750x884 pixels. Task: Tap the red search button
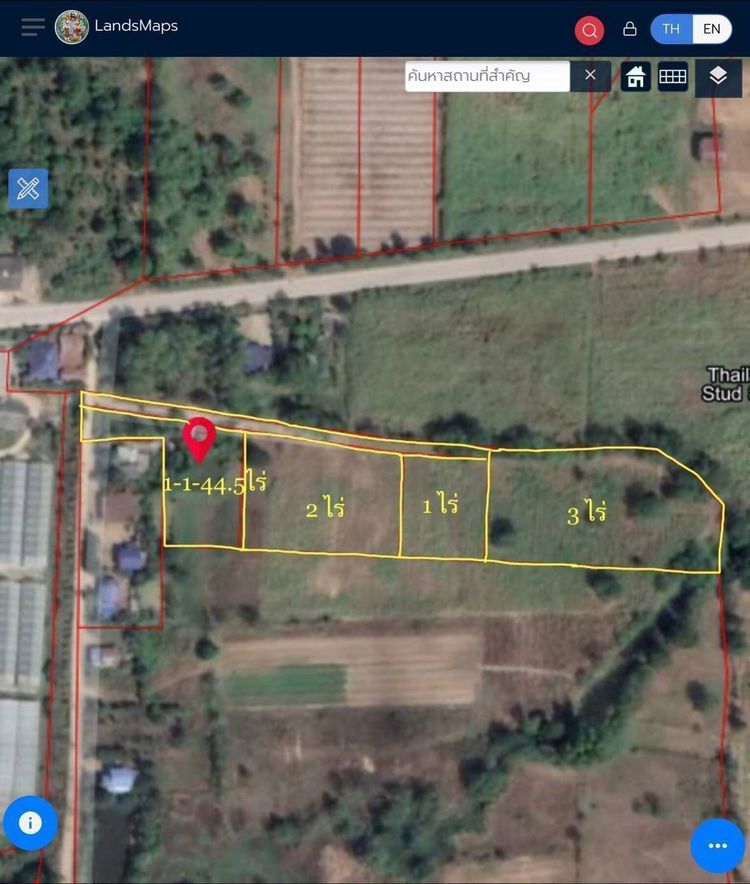[589, 30]
